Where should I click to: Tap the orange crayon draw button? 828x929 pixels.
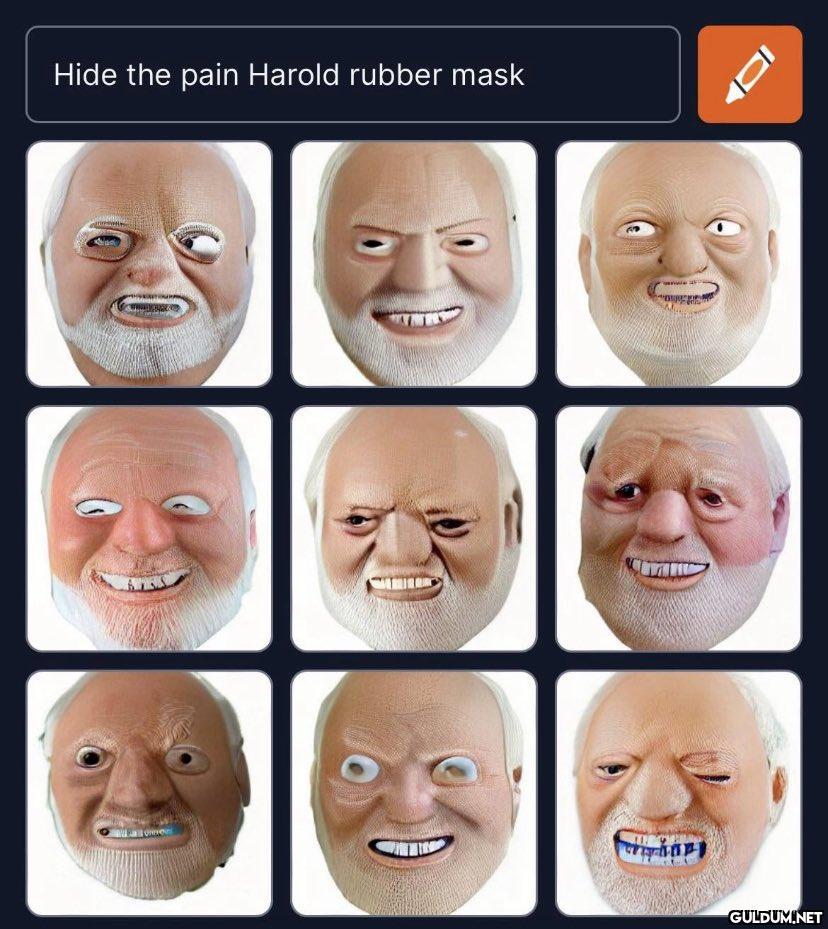coord(749,75)
